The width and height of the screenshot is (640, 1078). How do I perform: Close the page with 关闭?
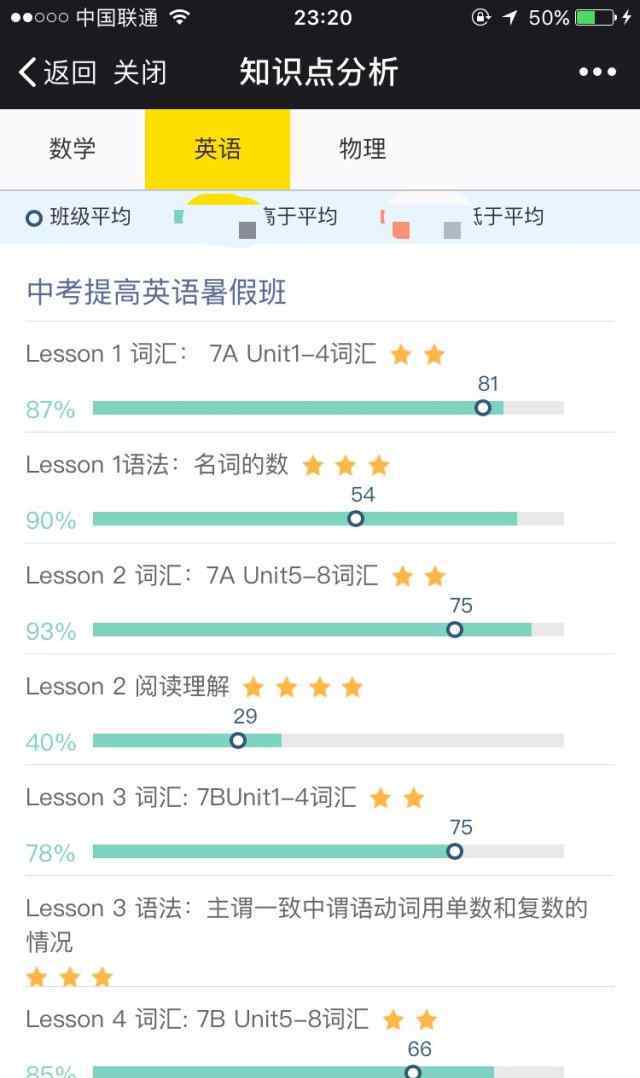(139, 73)
